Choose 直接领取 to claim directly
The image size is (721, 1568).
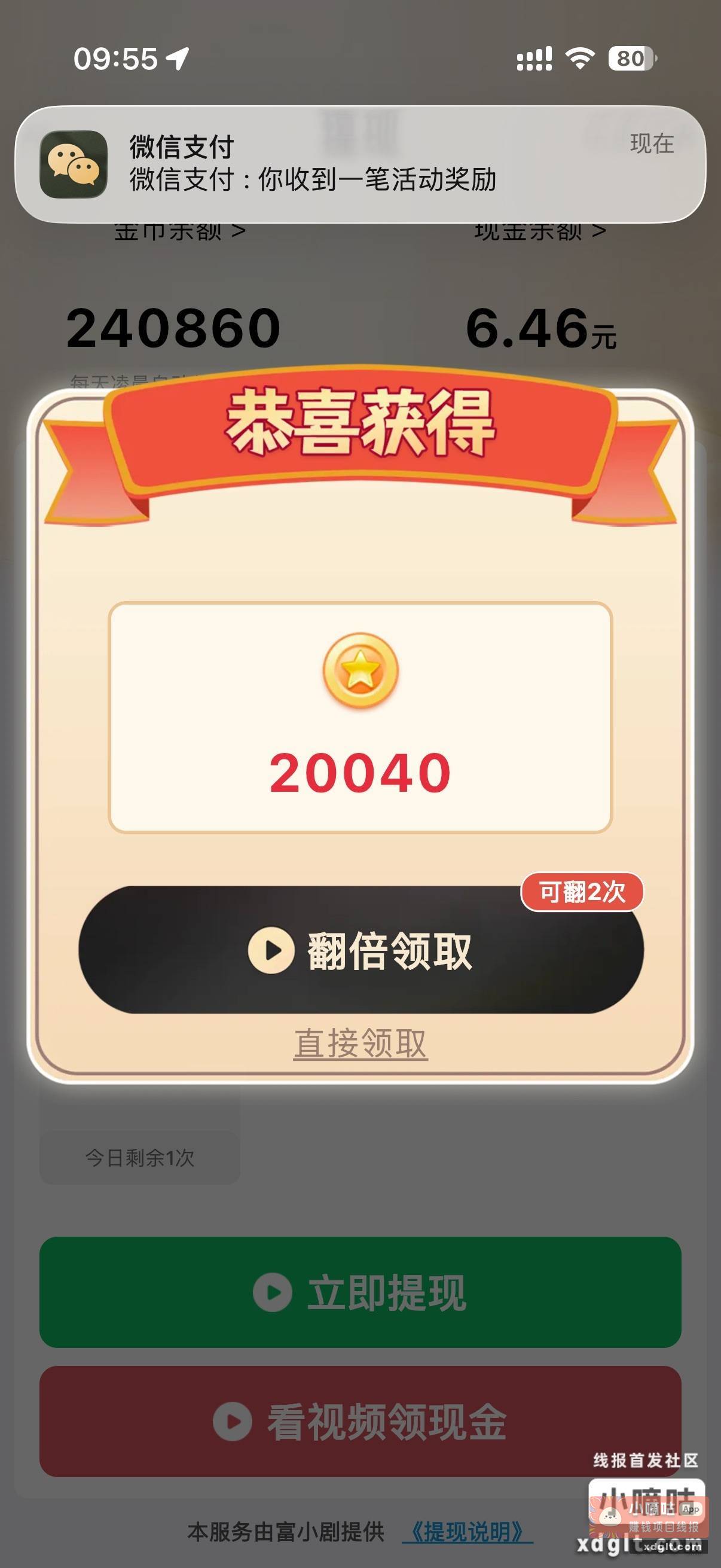point(361,1044)
